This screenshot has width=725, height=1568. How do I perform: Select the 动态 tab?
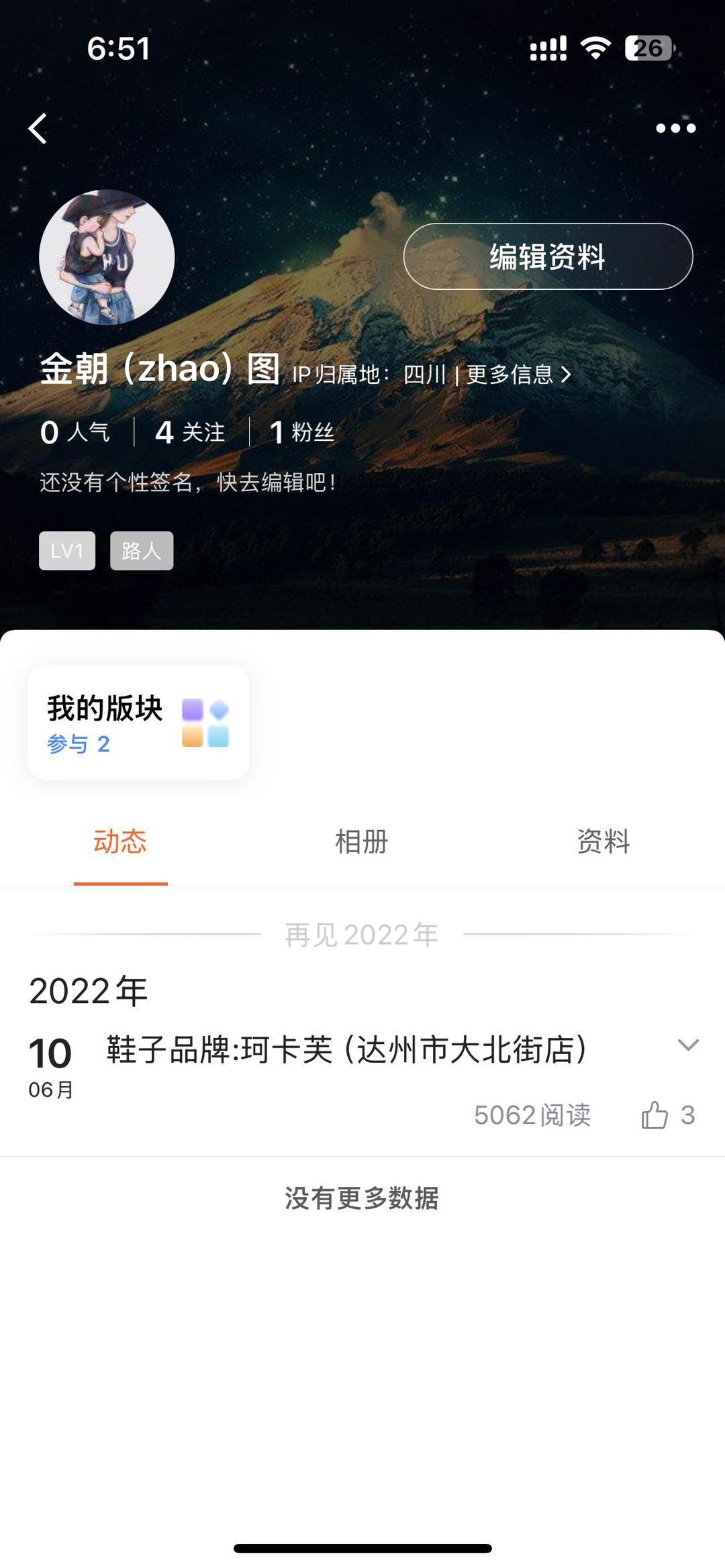[120, 841]
